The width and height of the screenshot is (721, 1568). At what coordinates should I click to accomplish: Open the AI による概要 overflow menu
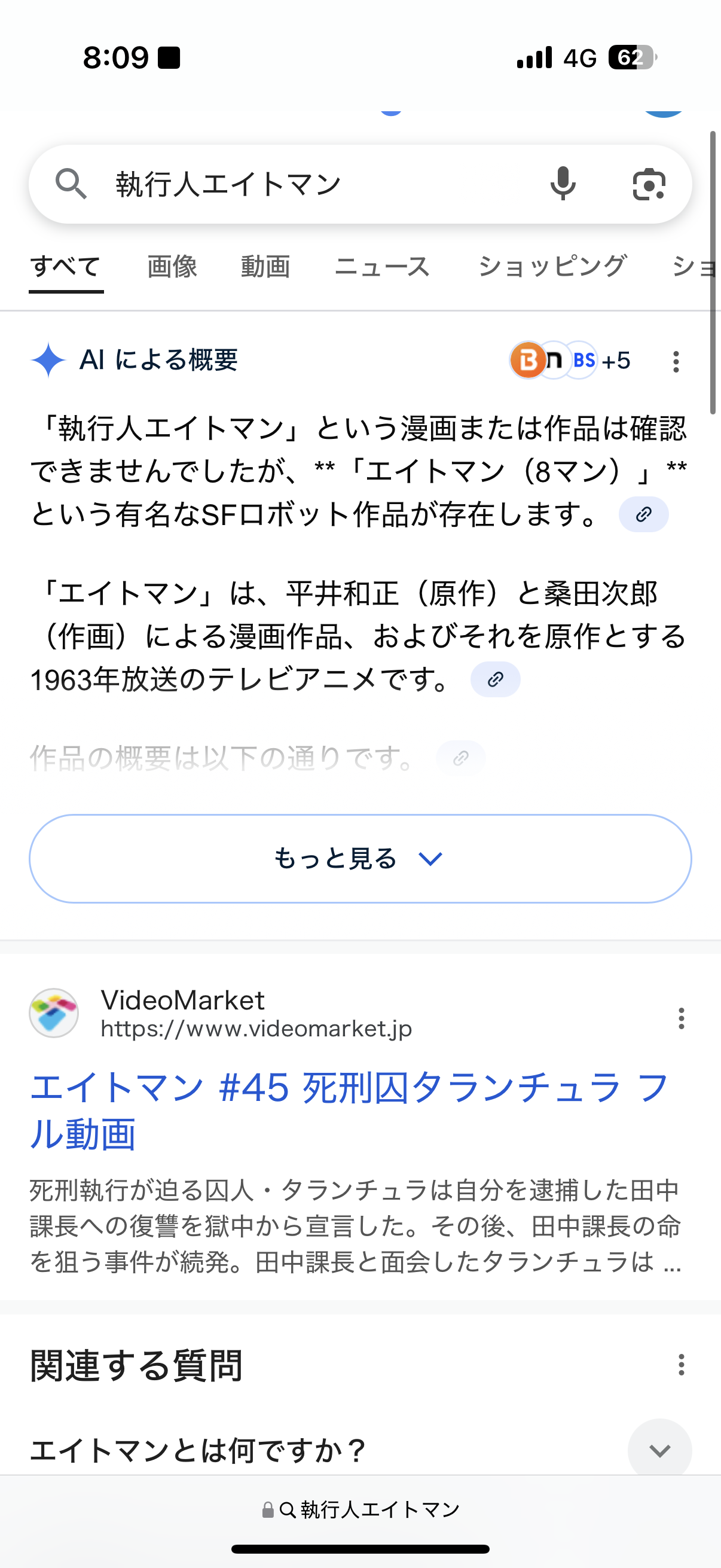click(x=676, y=362)
